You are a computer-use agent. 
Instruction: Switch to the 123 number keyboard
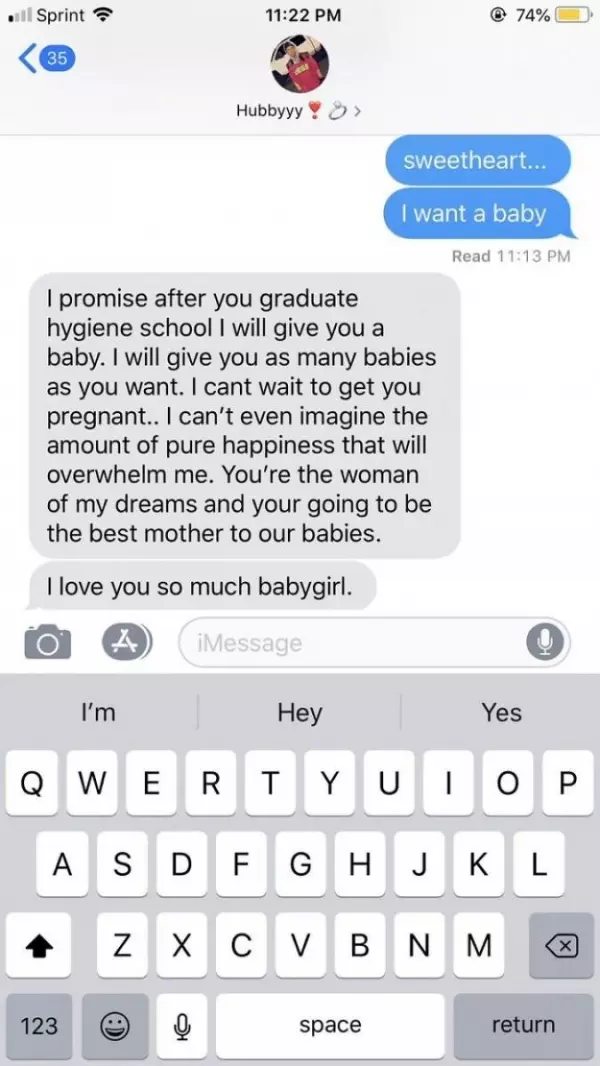point(39,1025)
